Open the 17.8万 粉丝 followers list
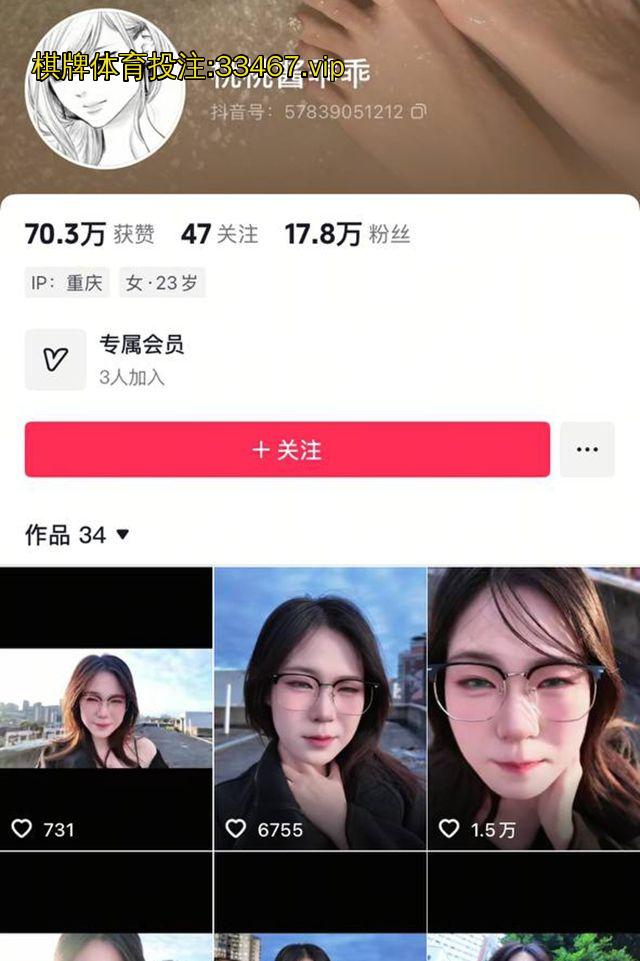640x961 pixels. 347,235
